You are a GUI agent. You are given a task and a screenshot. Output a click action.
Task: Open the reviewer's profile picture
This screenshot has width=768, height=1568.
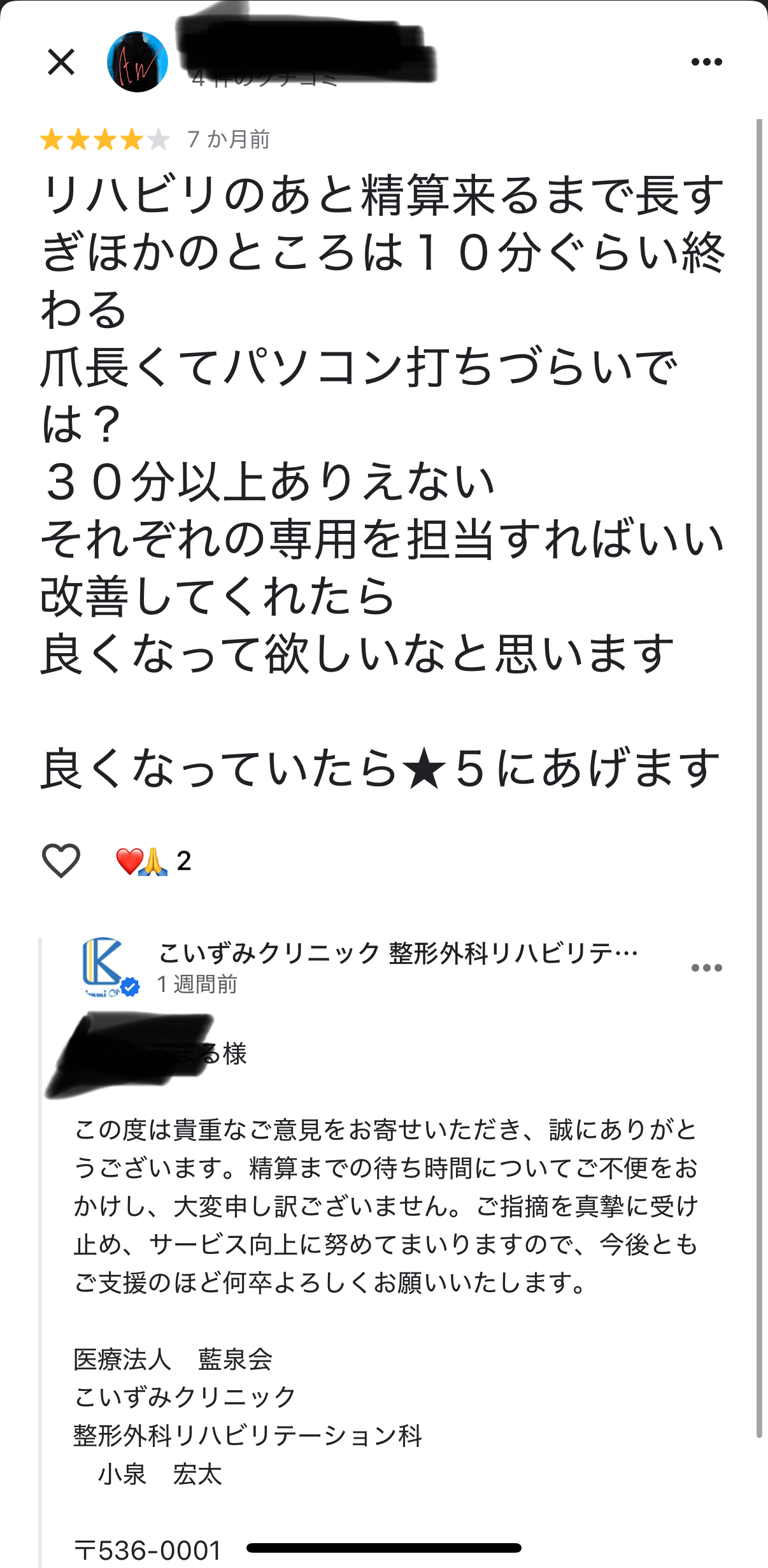(137, 62)
